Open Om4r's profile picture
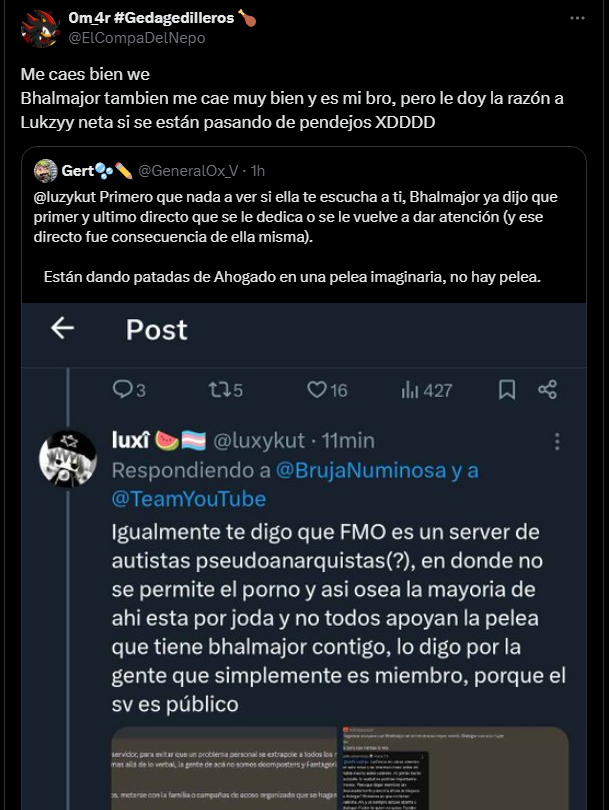The width and height of the screenshot is (609, 810). point(40,28)
